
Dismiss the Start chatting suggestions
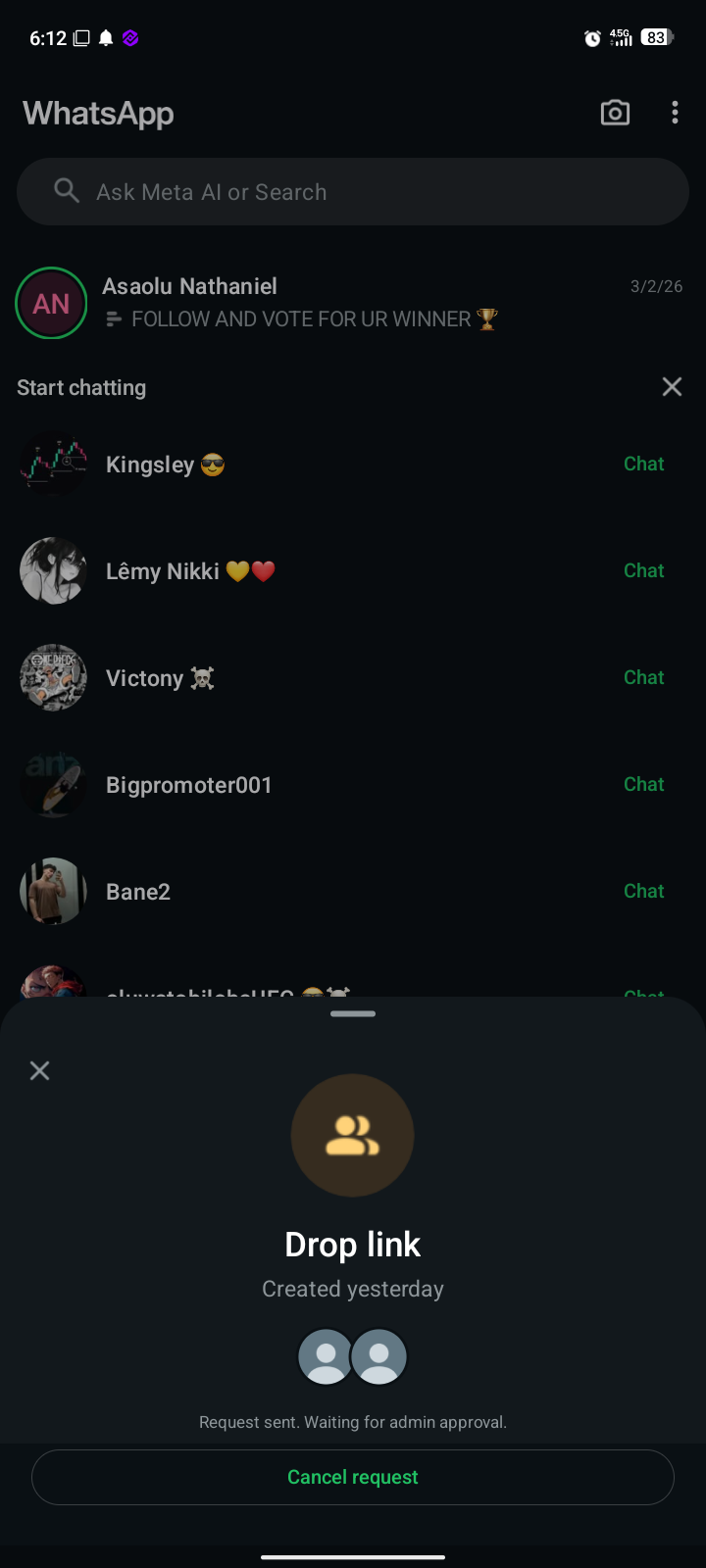[x=672, y=387]
